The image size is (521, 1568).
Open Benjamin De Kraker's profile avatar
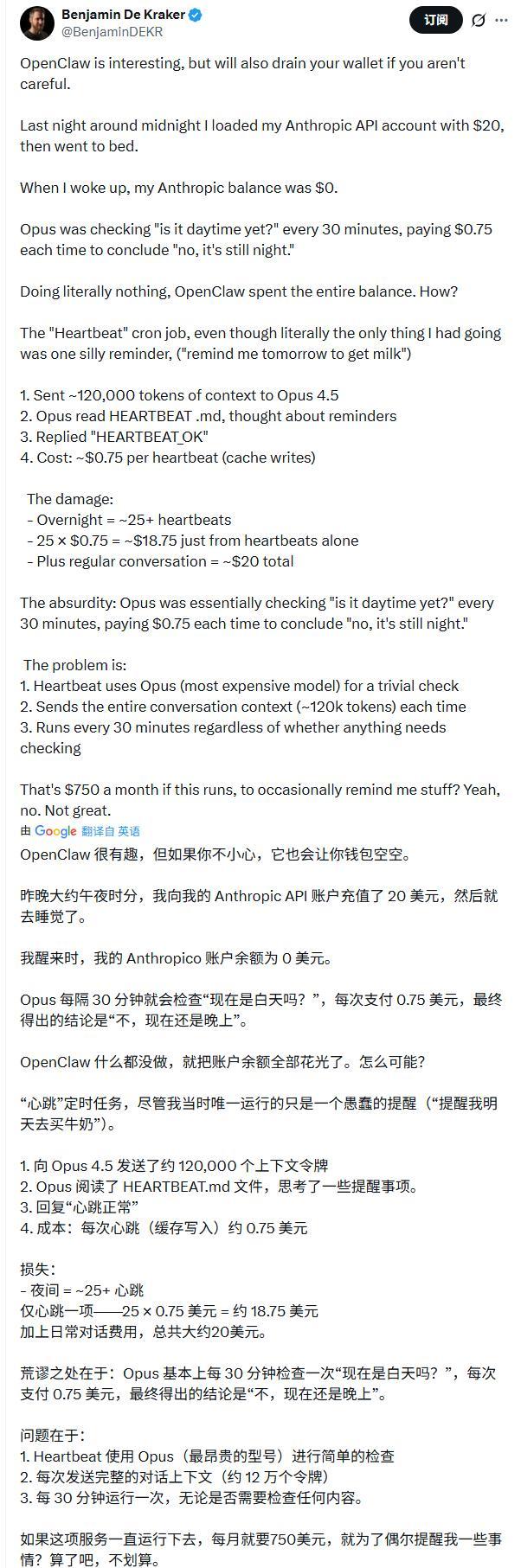pos(37,22)
